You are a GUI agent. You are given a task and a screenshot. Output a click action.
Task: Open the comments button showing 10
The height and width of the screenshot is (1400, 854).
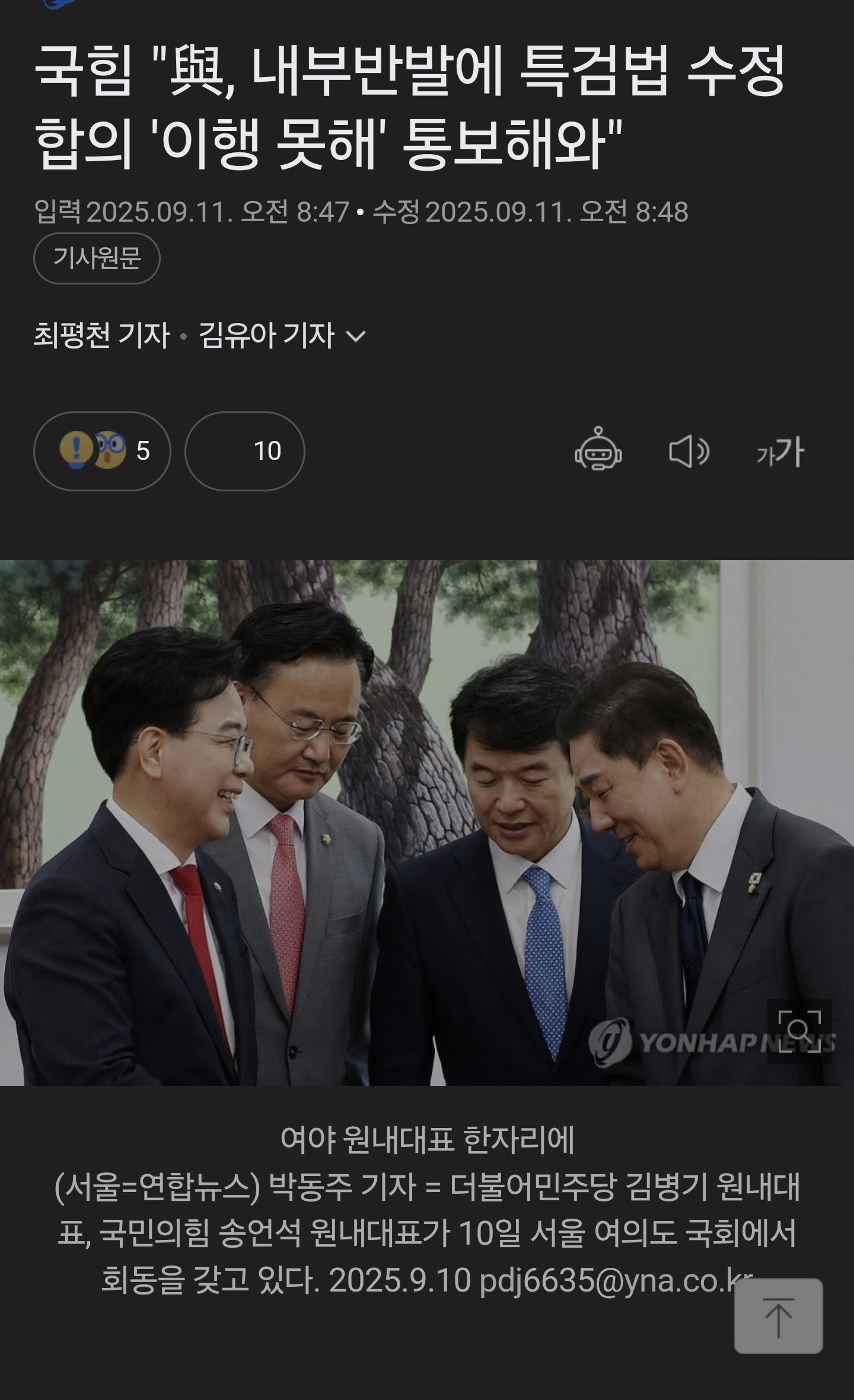244,451
